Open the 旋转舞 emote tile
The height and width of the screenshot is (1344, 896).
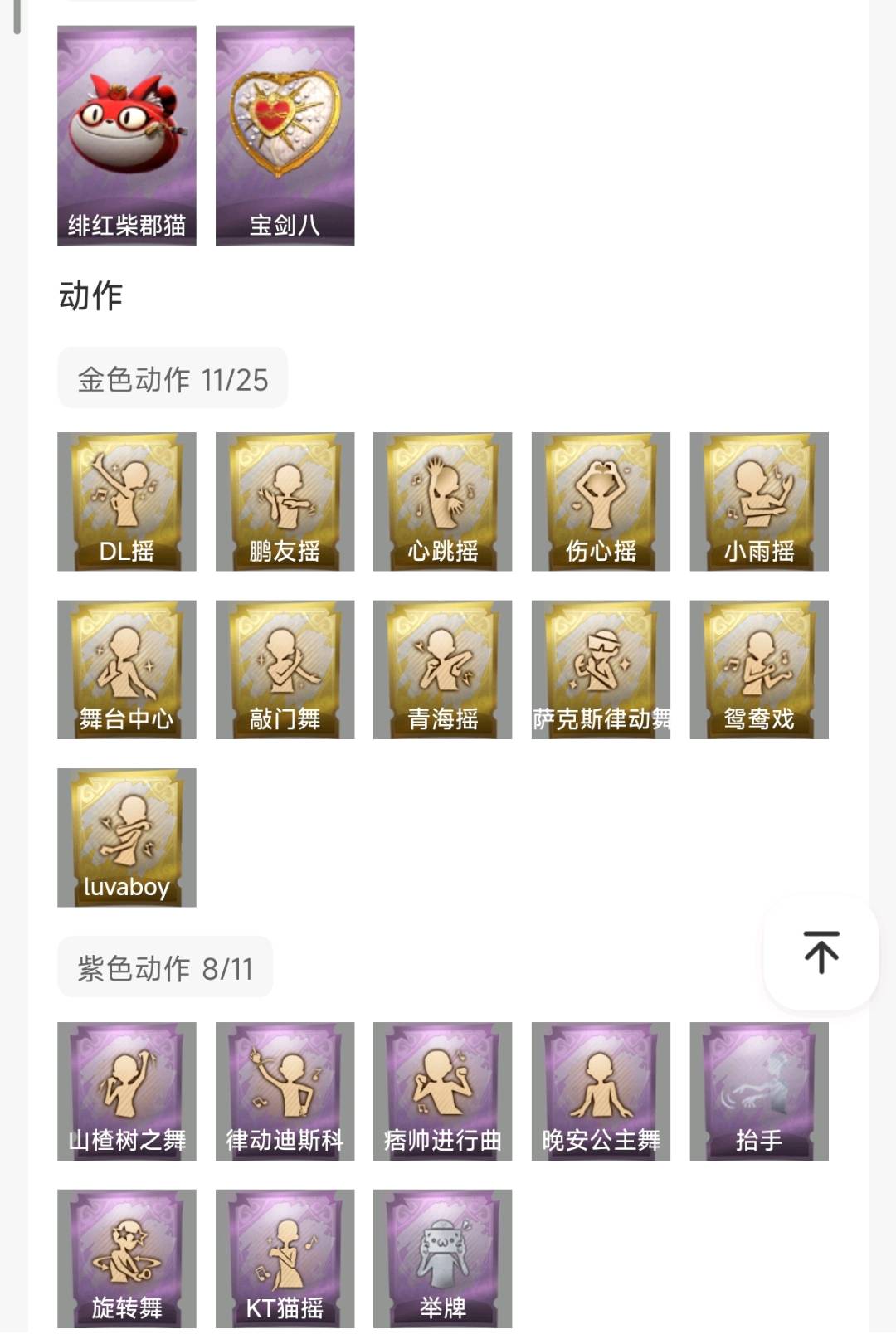pyautogui.click(x=127, y=1259)
